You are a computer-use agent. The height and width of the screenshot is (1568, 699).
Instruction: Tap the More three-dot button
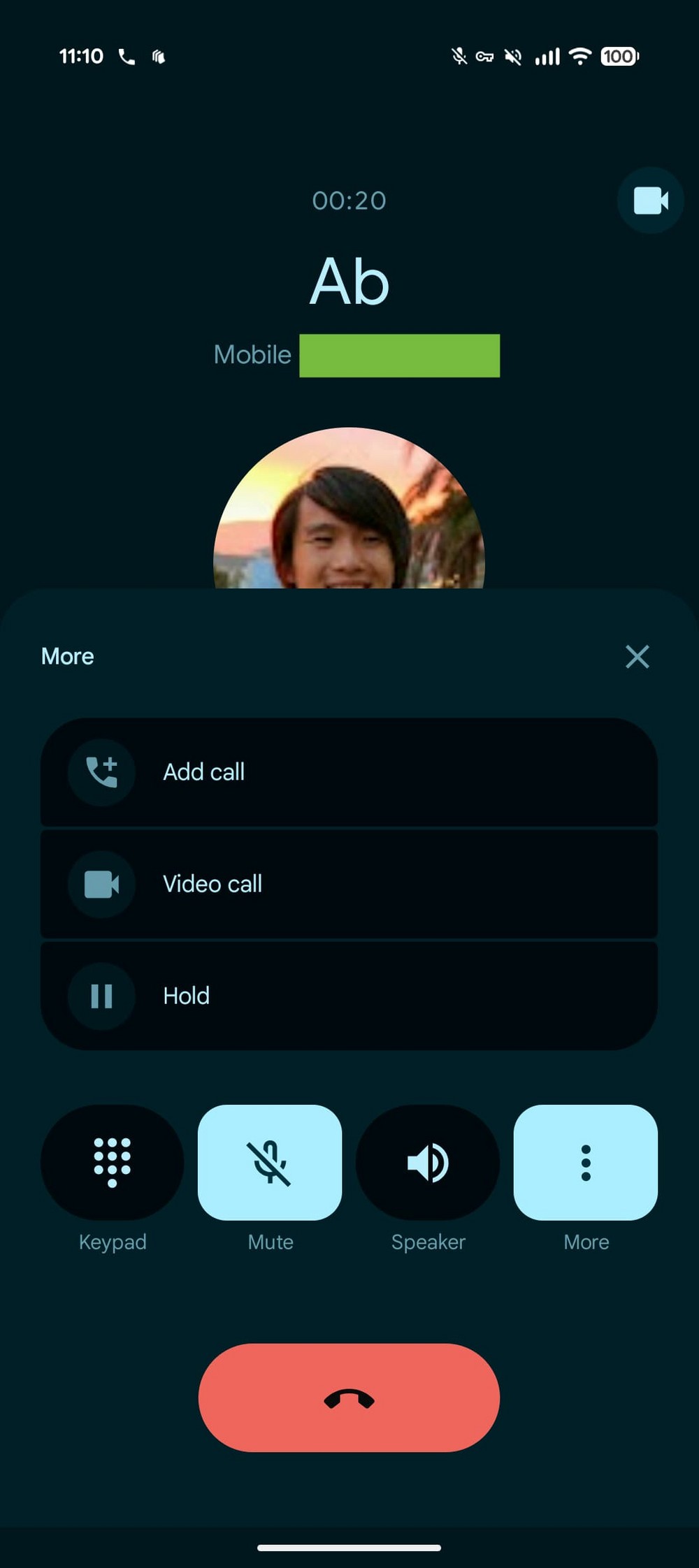pos(586,1162)
